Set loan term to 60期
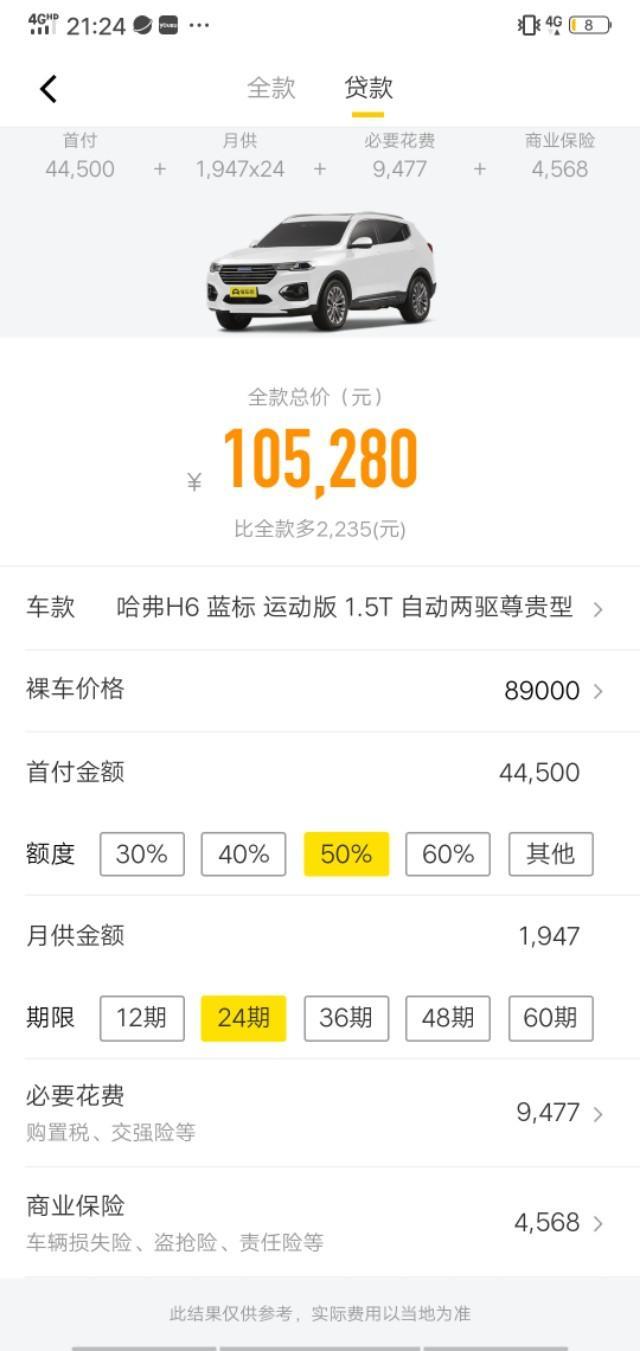 coord(551,1018)
